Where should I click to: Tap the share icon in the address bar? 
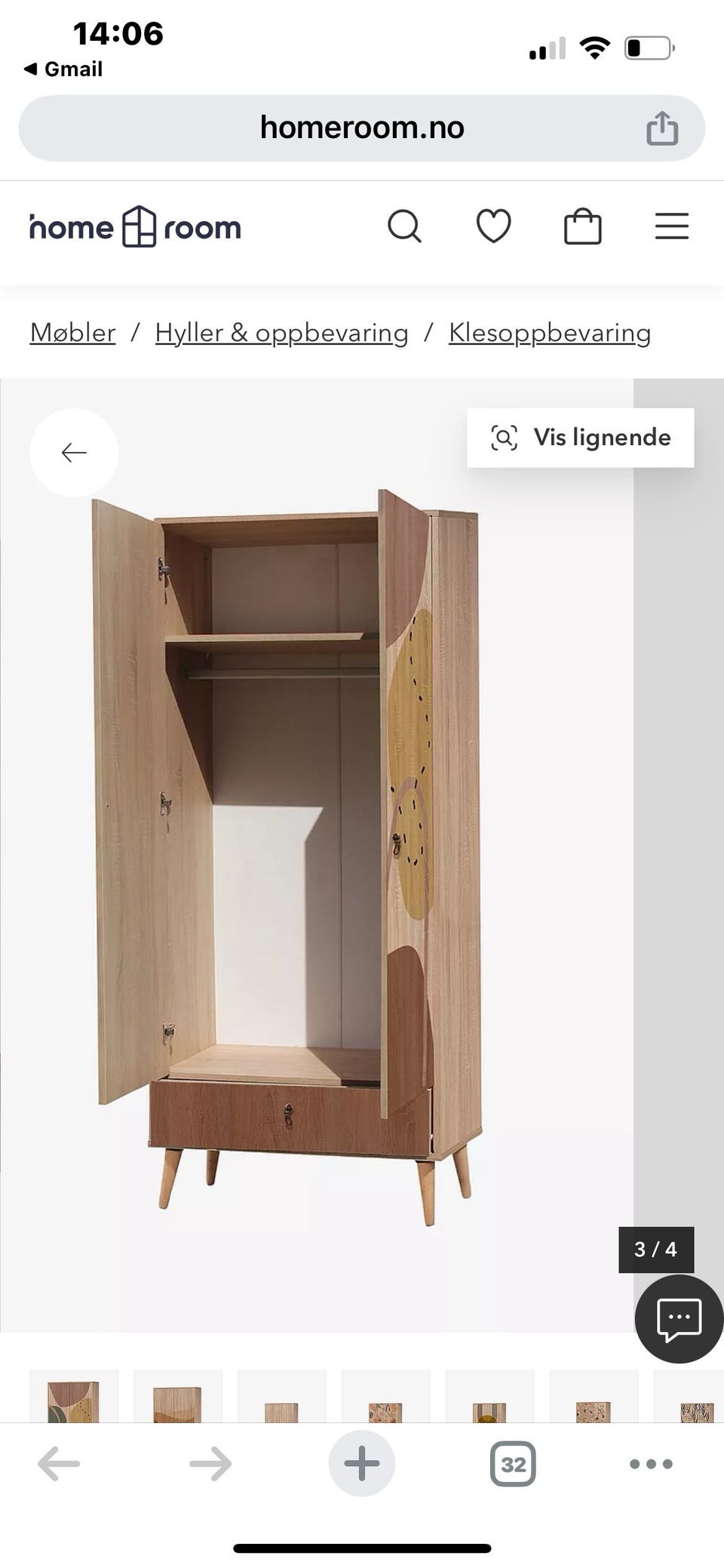pyautogui.click(x=664, y=127)
